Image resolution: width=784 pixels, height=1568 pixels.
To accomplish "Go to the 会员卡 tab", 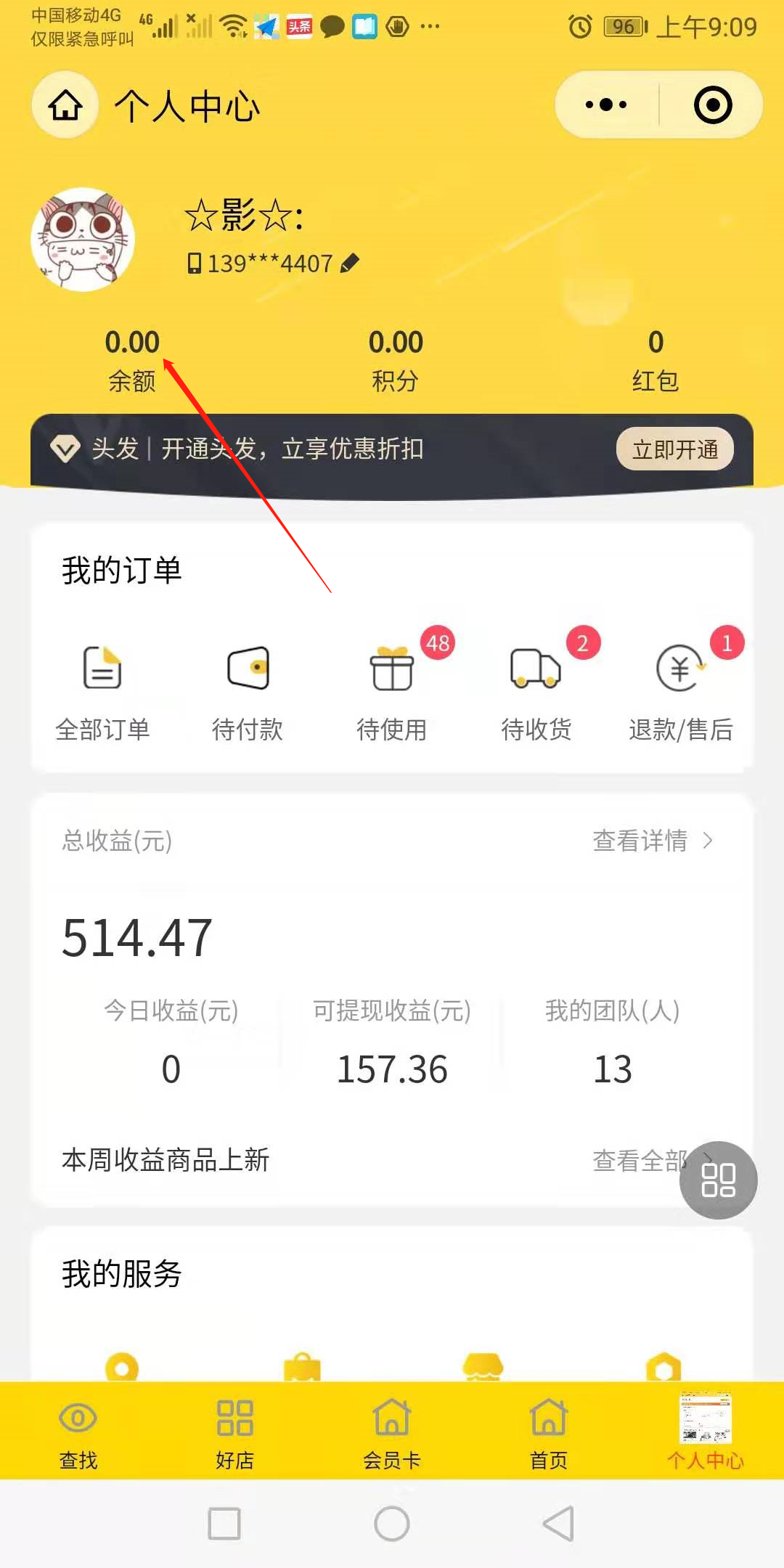I will [x=392, y=1434].
